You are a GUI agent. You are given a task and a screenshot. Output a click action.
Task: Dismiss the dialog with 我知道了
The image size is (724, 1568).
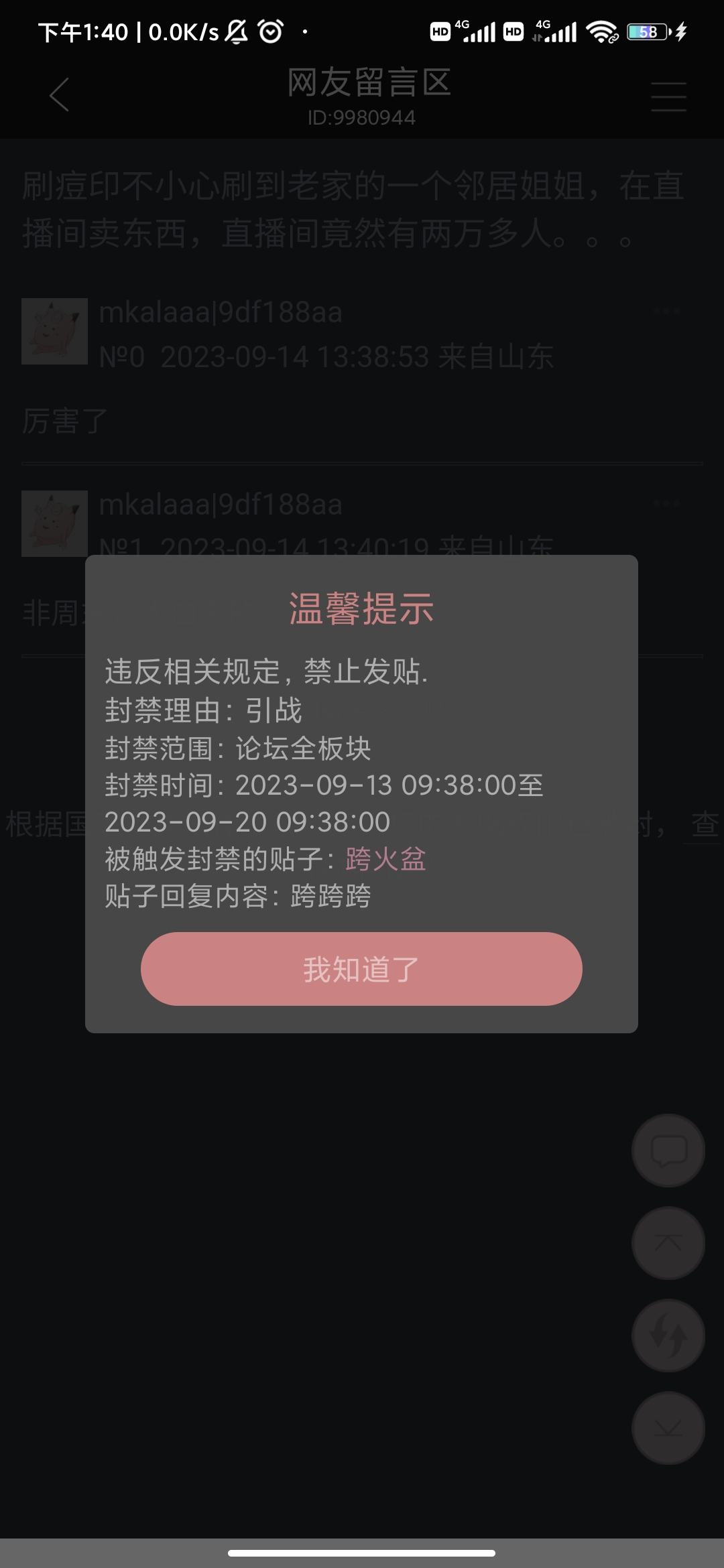click(361, 969)
